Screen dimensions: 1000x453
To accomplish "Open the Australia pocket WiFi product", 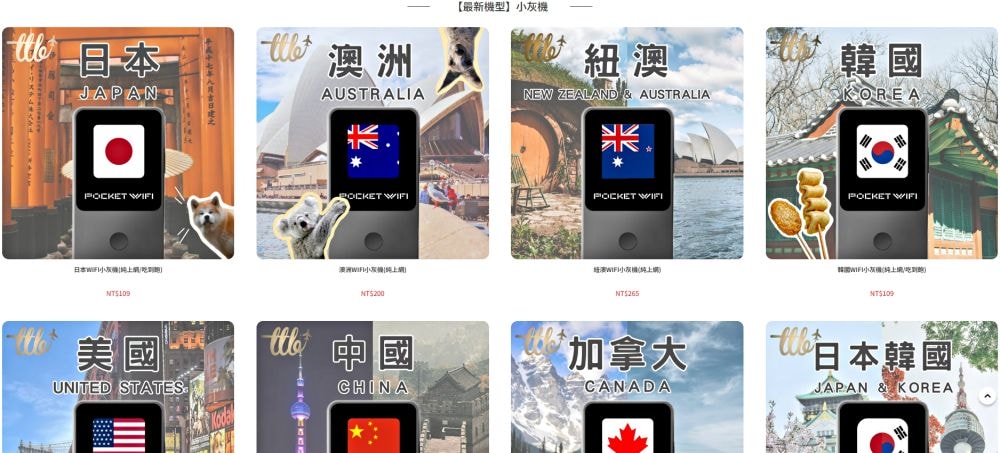I will pos(372,143).
